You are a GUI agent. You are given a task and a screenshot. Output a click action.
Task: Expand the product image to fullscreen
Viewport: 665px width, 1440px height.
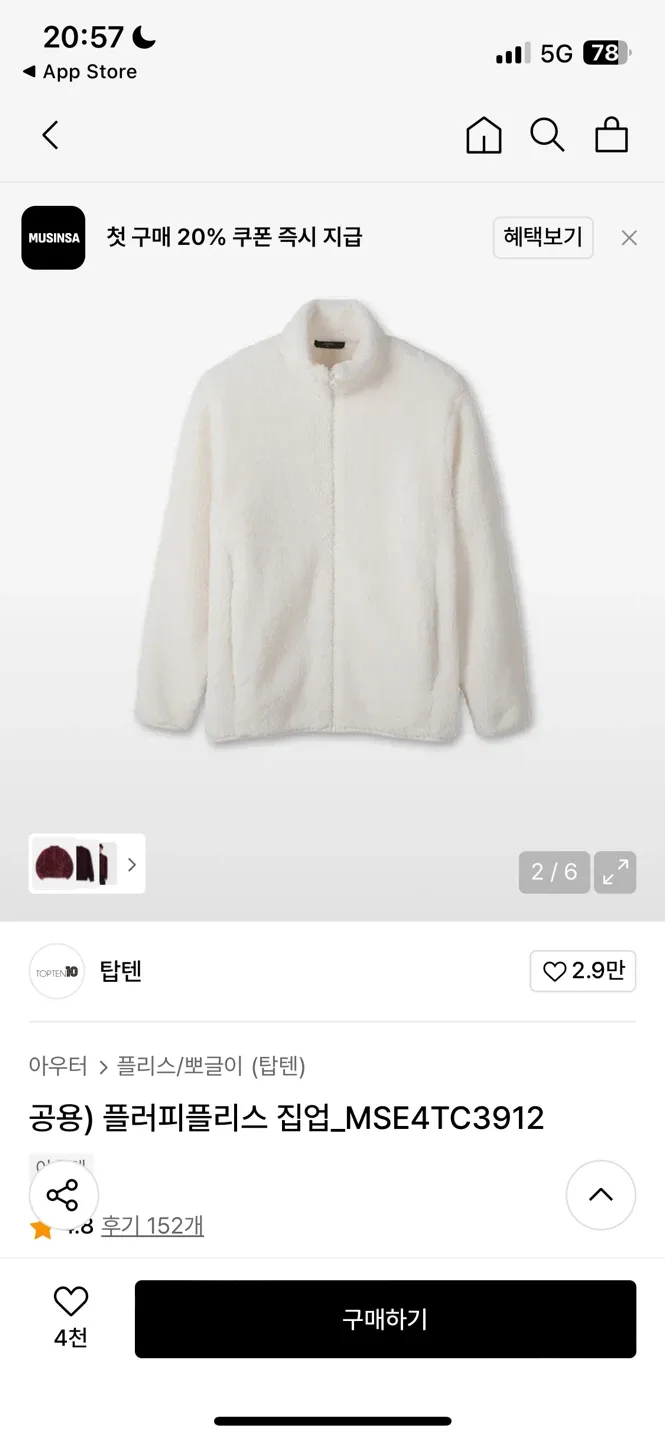tap(615, 872)
